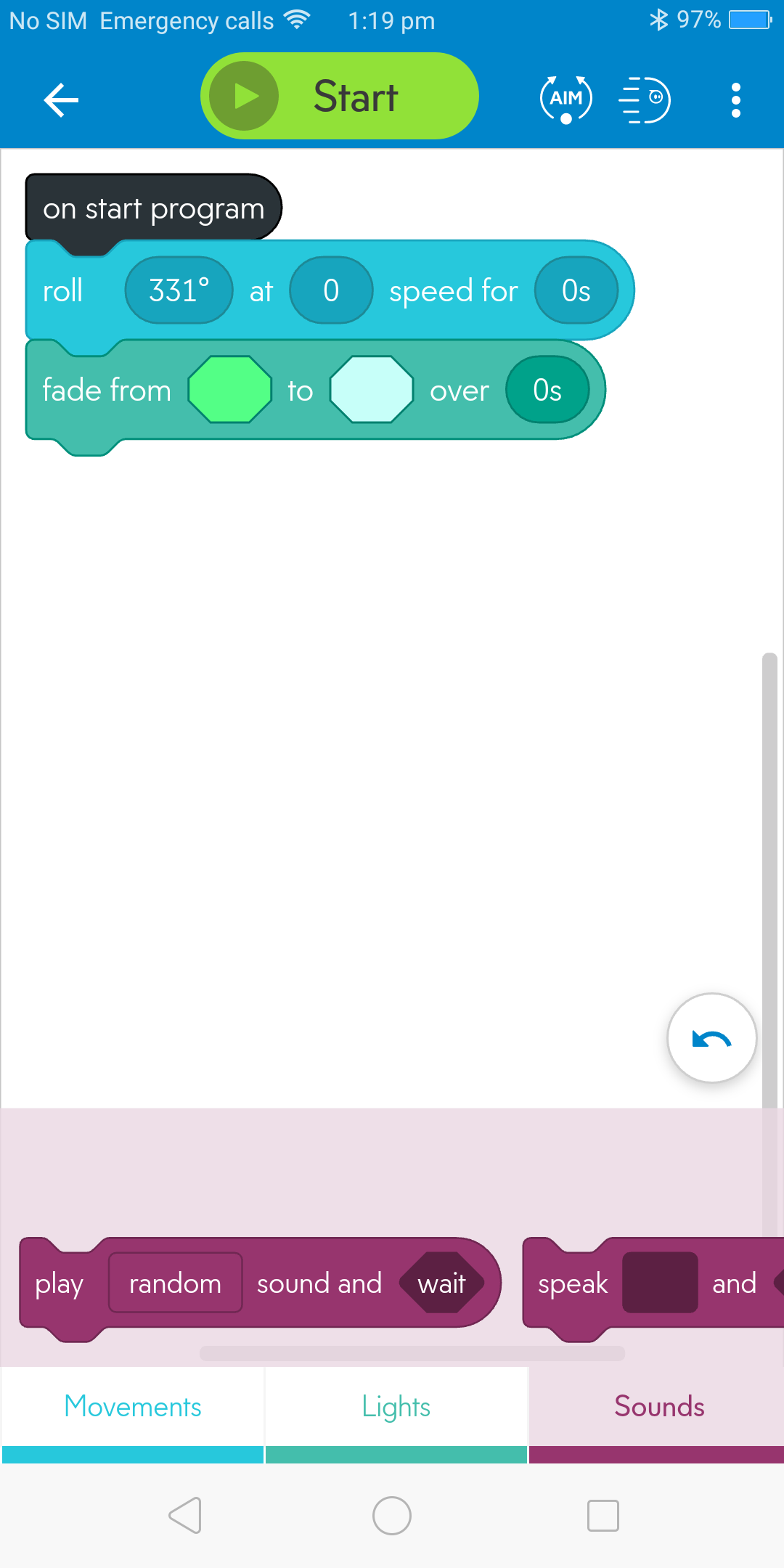Edit the roll duration 0s

[x=576, y=290]
